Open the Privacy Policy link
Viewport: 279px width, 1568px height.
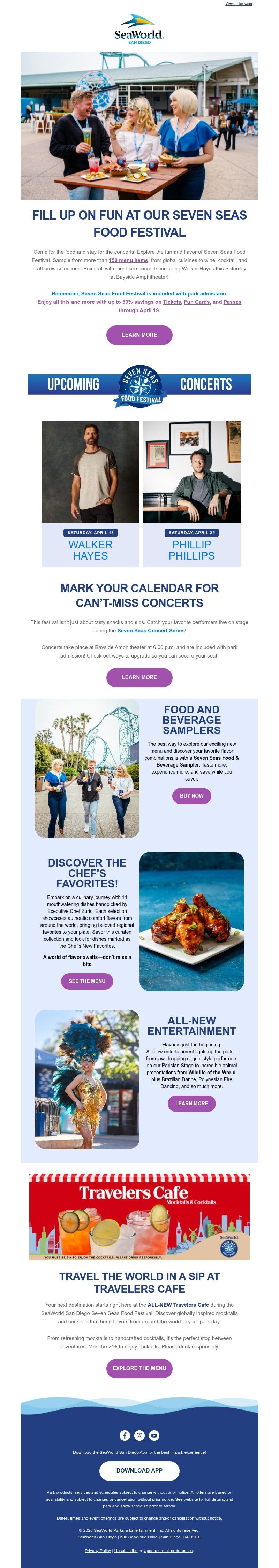pyautogui.click(x=97, y=1550)
